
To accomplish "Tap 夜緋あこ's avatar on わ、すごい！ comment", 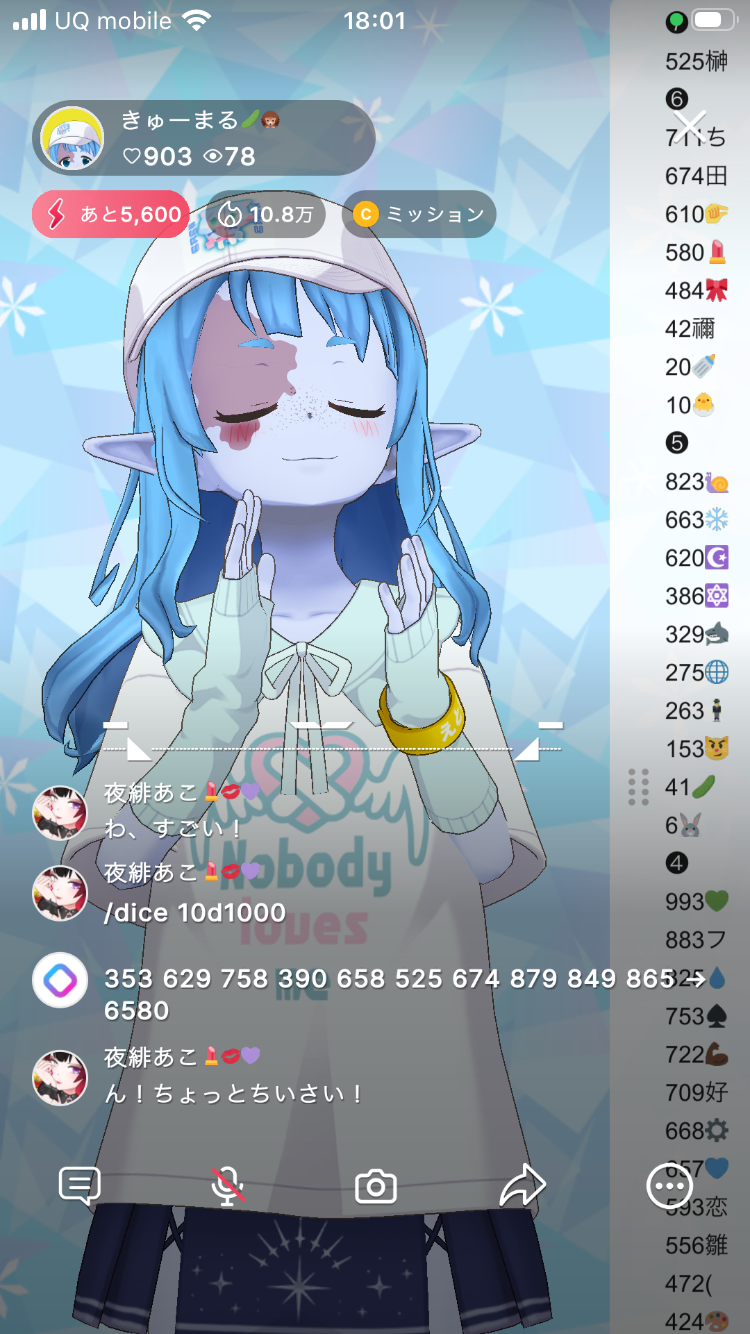I will click(x=60, y=812).
